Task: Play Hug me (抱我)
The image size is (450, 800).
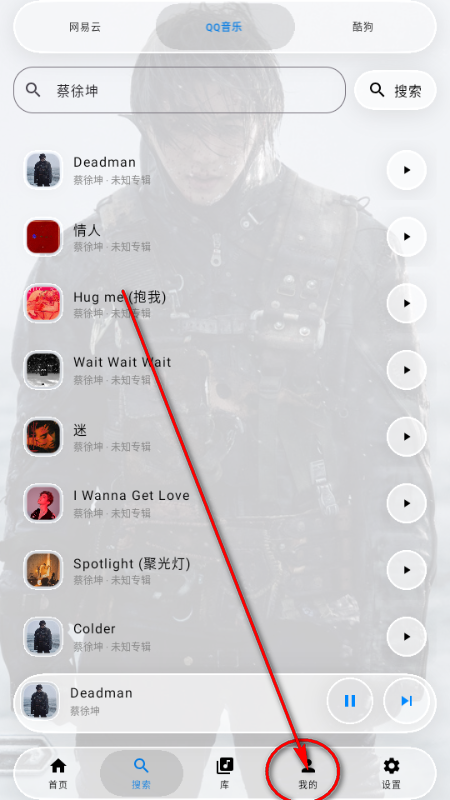Action: click(x=407, y=303)
